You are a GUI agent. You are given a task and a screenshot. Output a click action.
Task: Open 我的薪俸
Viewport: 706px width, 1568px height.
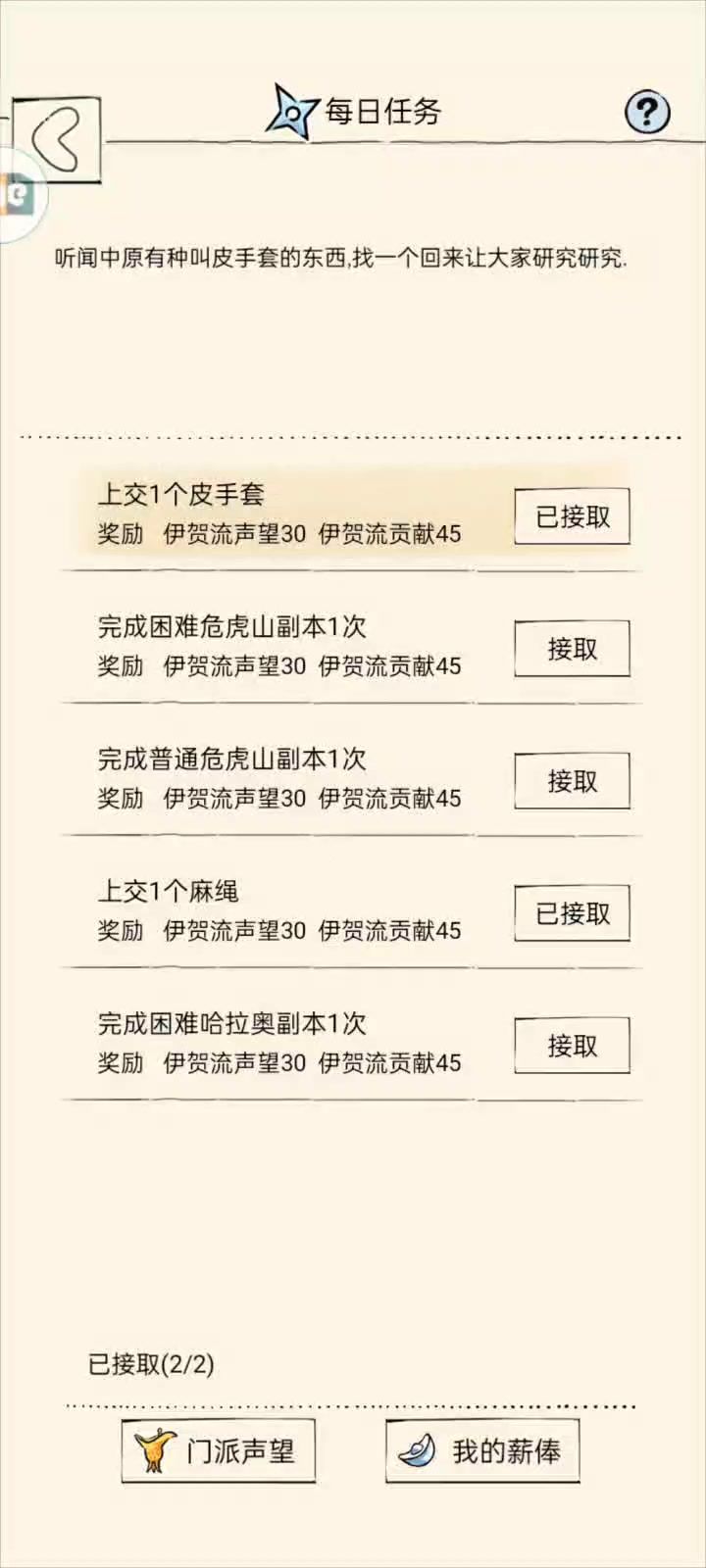(x=481, y=1450)
